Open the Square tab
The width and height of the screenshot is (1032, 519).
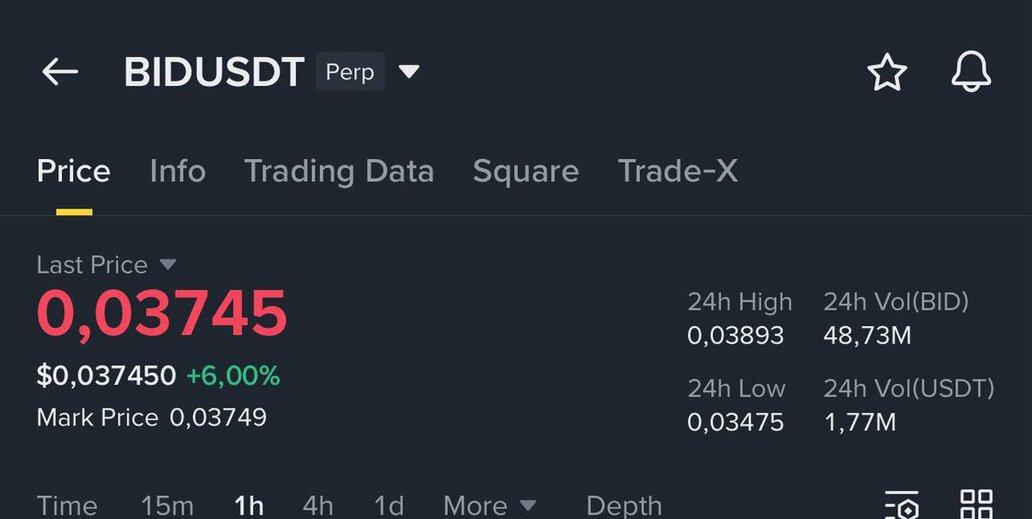[525, 171]
